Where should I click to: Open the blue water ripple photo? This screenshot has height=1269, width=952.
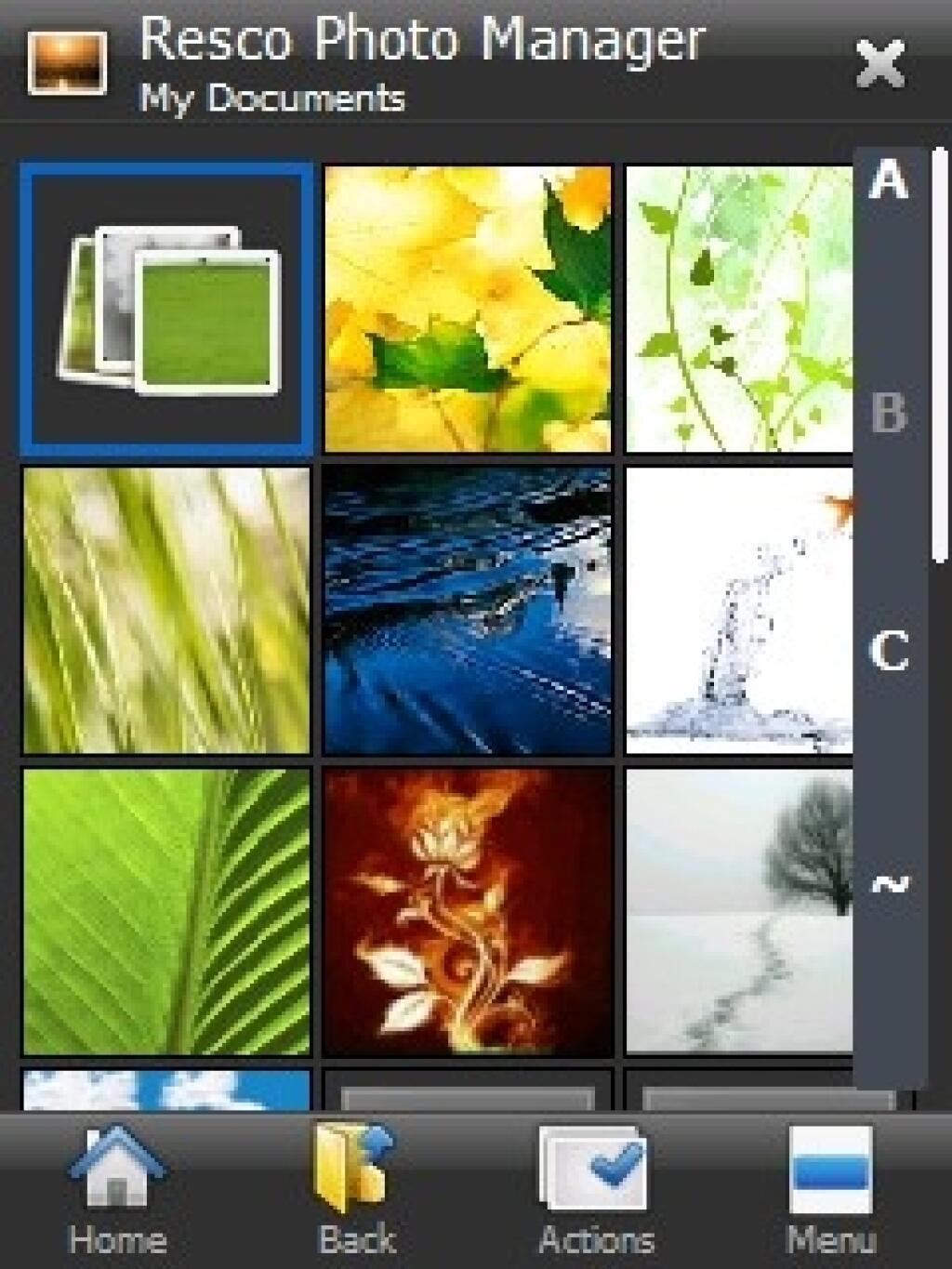468,611
